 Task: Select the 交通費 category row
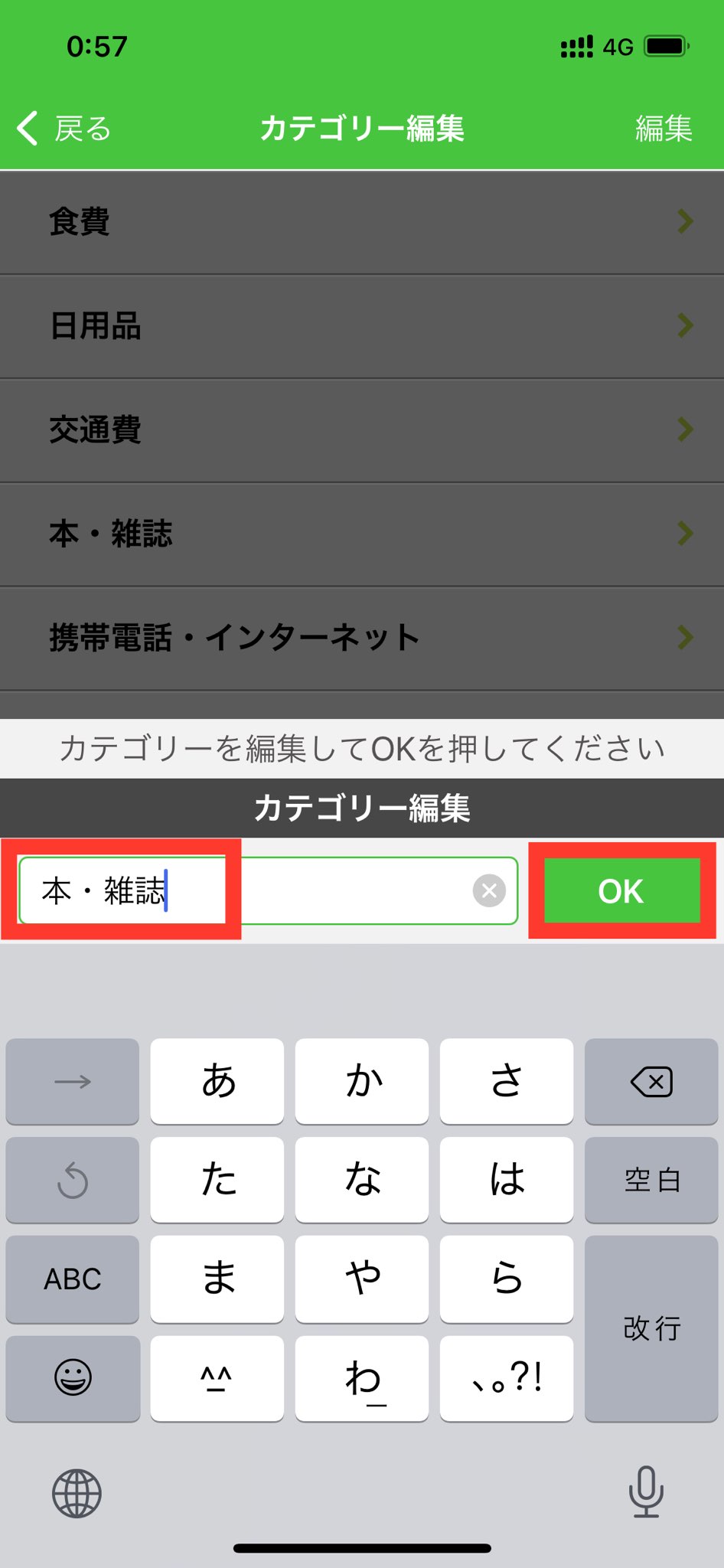click(x=362, y=430)
